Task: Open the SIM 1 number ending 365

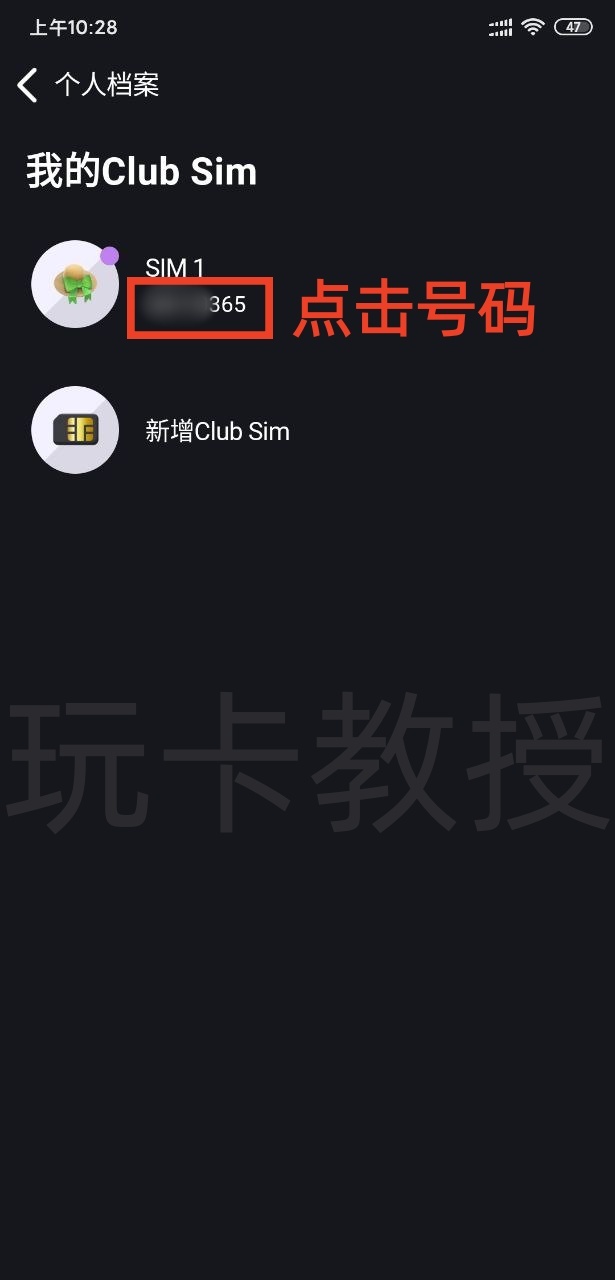Action: [x=199, y=304]
